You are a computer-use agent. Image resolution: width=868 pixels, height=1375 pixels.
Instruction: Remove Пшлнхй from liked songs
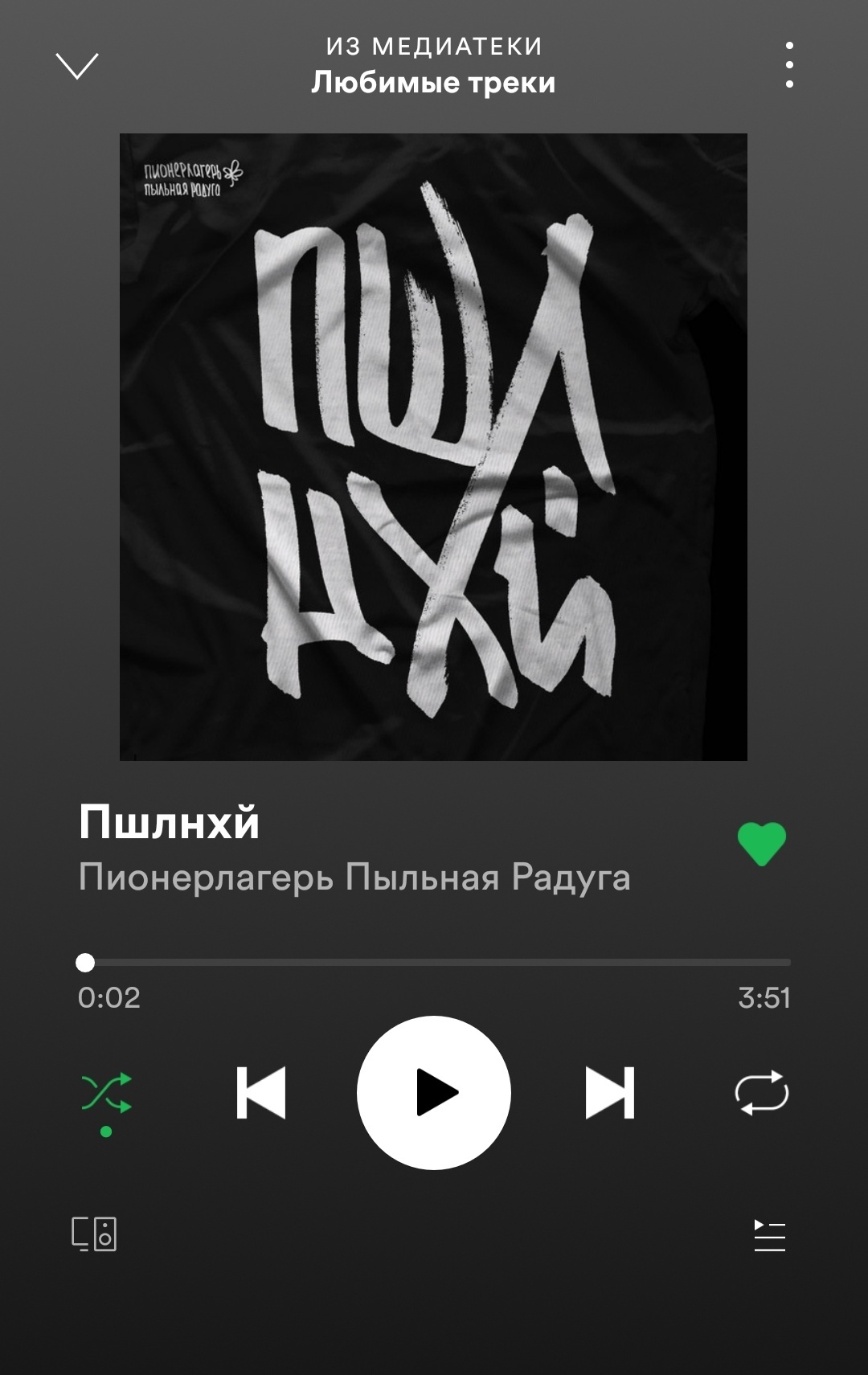click(x=761, y=844)
